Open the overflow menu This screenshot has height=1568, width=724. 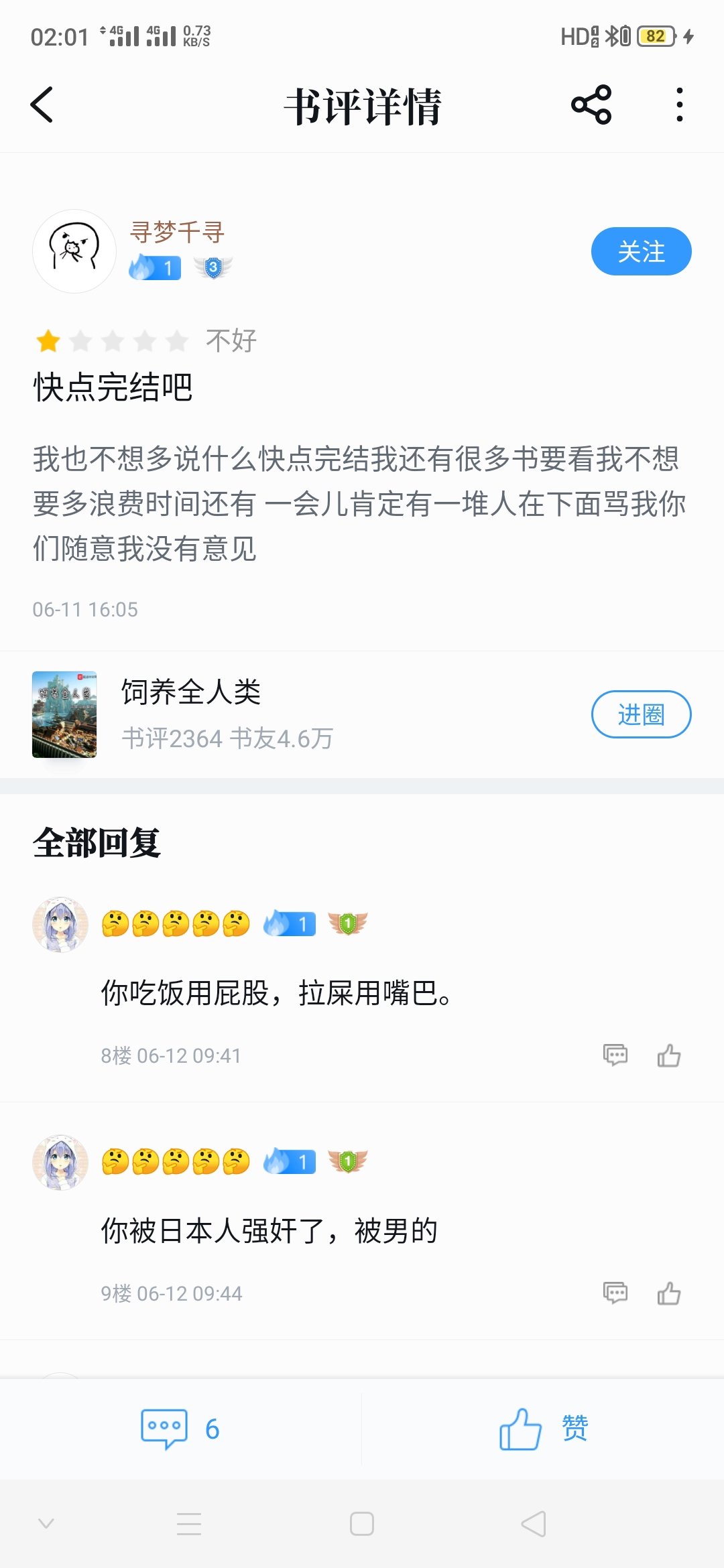[x=679, y=105]
